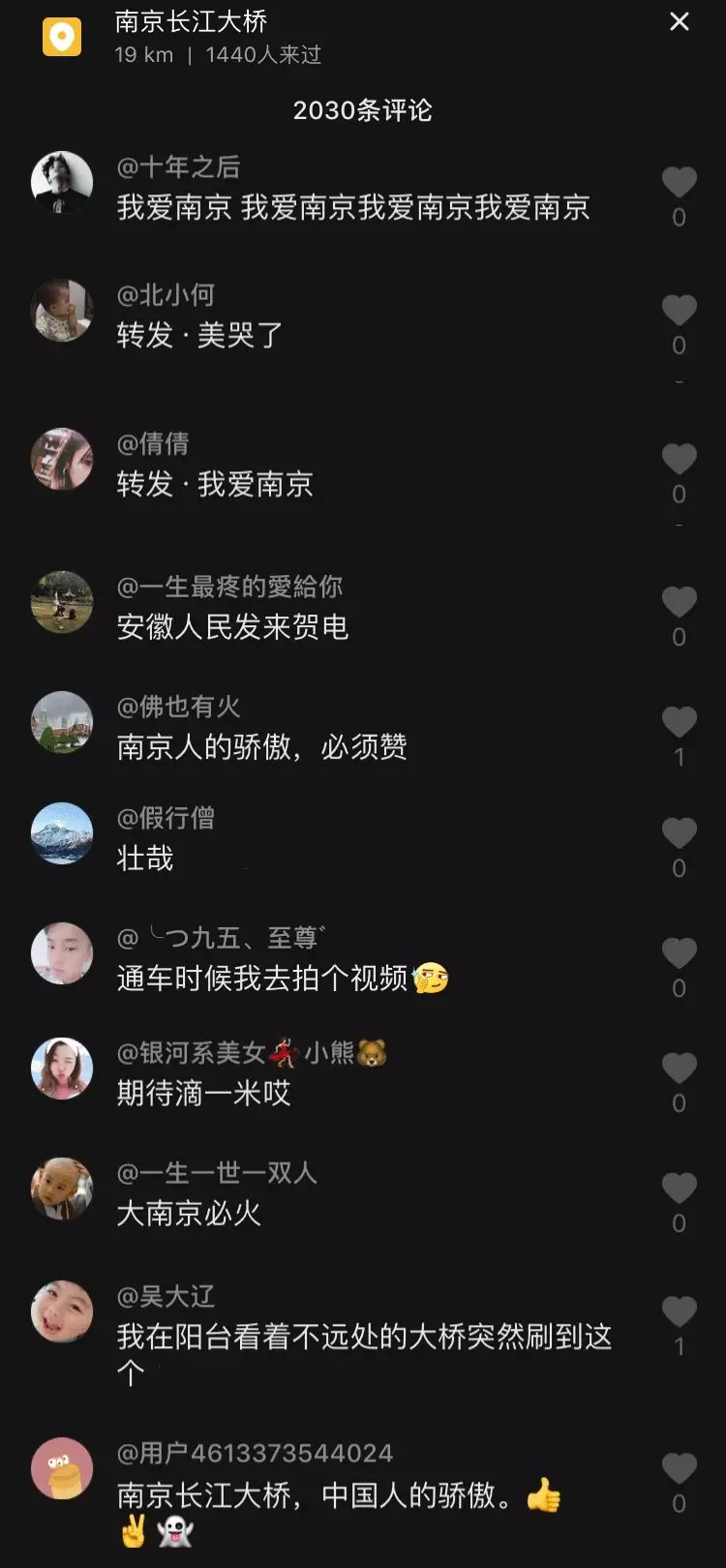Like the comment by 用户4613373544024
Viewport: 726px width, 1568px height.
click(679, 1468)
